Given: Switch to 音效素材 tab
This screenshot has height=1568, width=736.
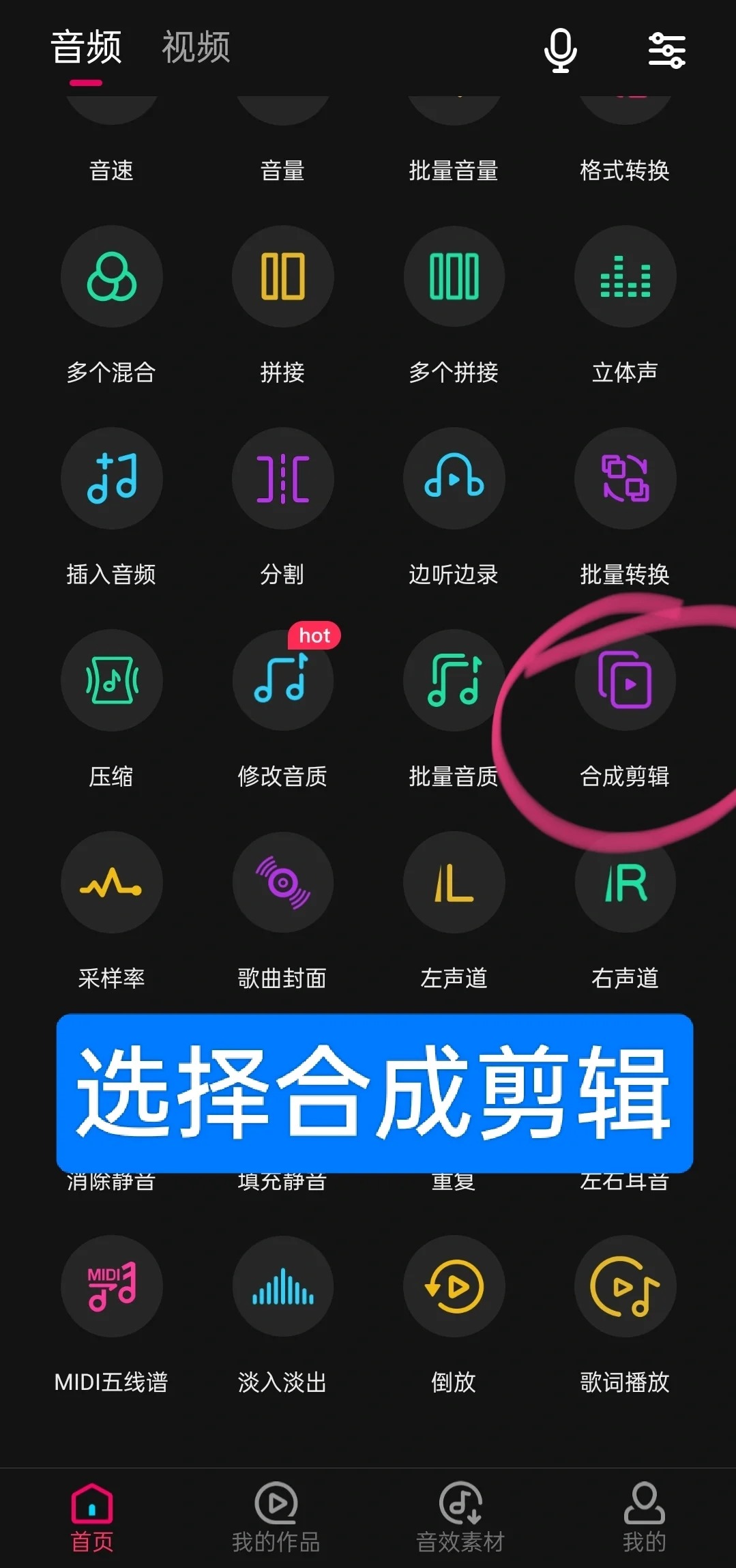Looking at the screenshot, I should click(x=460, y=1516).
